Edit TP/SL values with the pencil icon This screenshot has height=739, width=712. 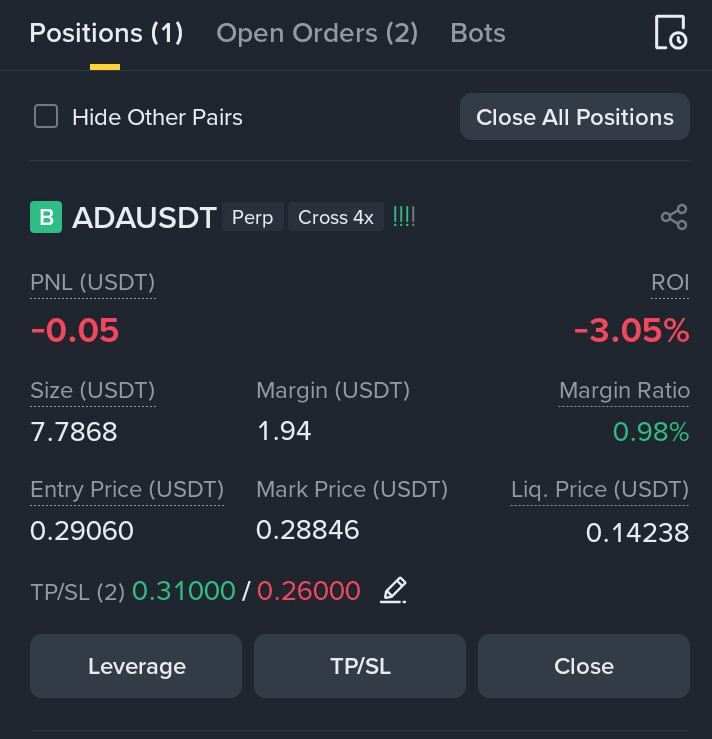393,590
